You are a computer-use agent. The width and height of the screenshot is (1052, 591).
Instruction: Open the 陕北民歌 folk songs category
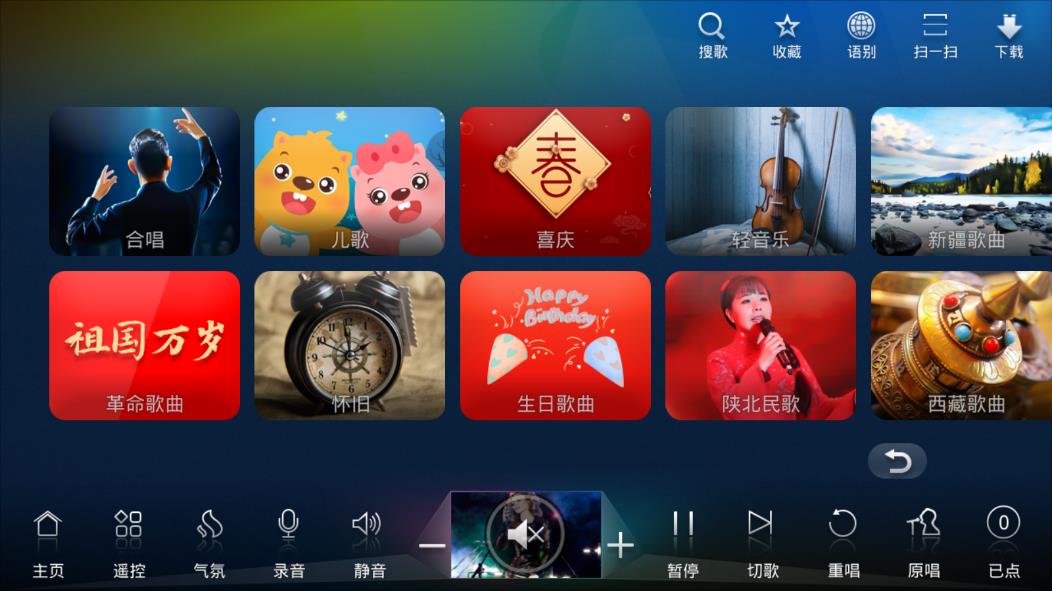760,345
